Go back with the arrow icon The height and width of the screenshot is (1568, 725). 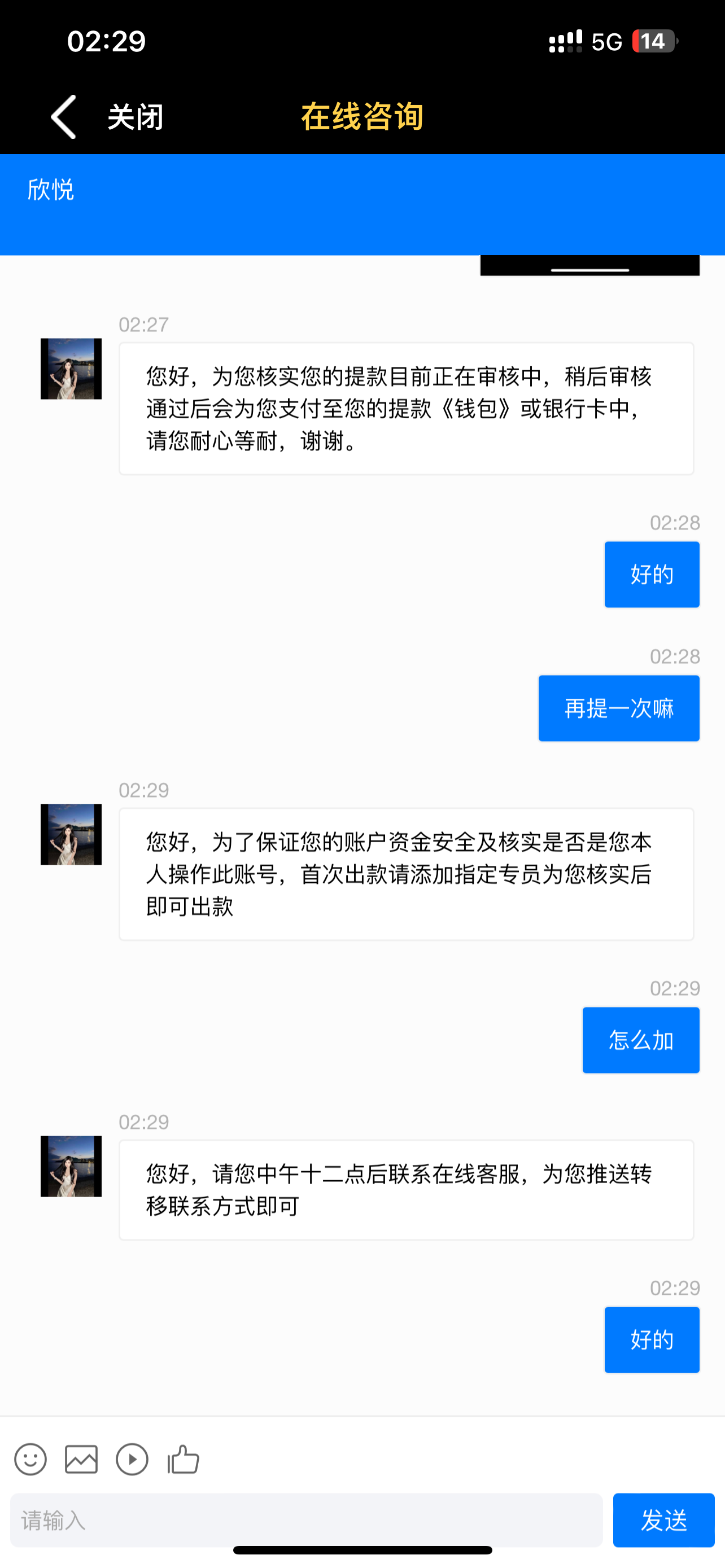pyautogui.click(x=63, y=116)
